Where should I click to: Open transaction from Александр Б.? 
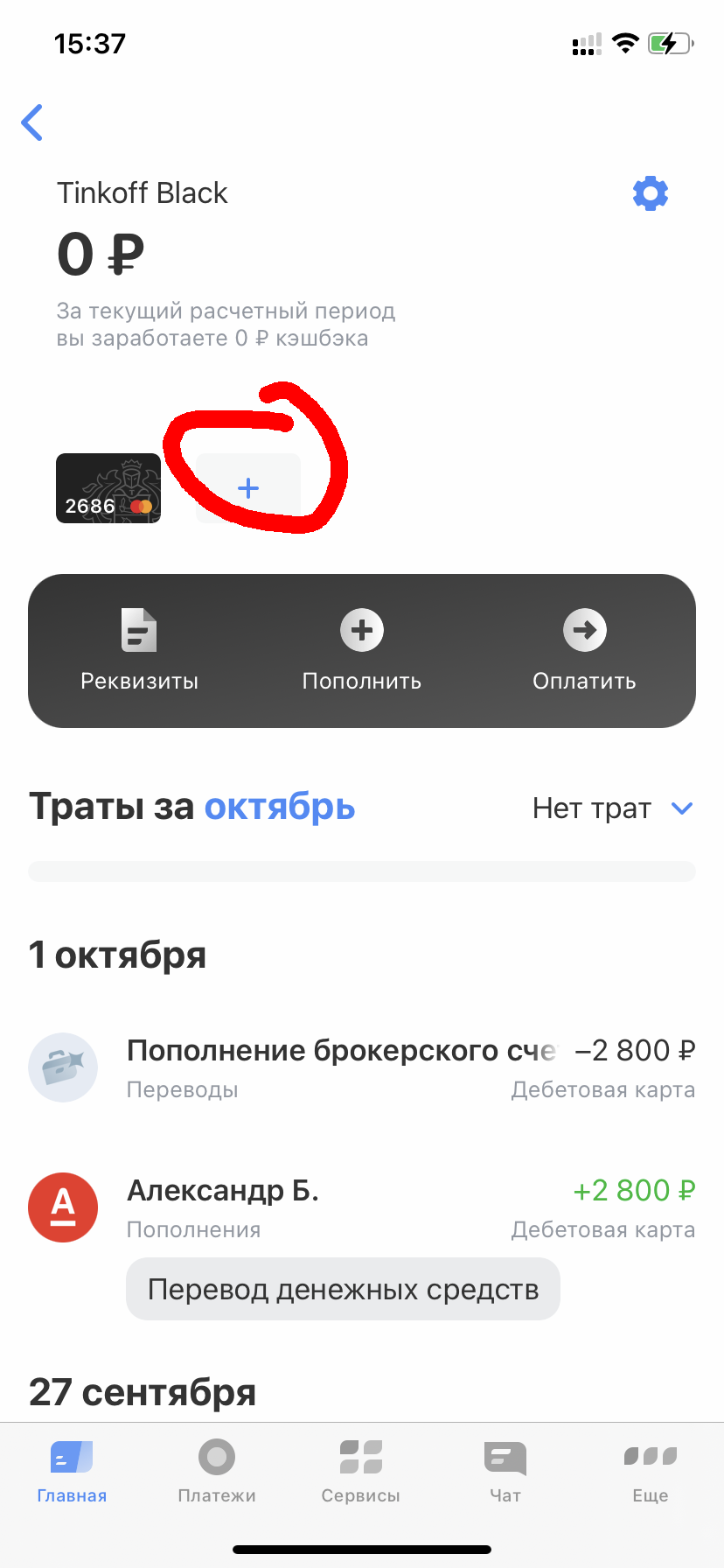point(362,1207)
